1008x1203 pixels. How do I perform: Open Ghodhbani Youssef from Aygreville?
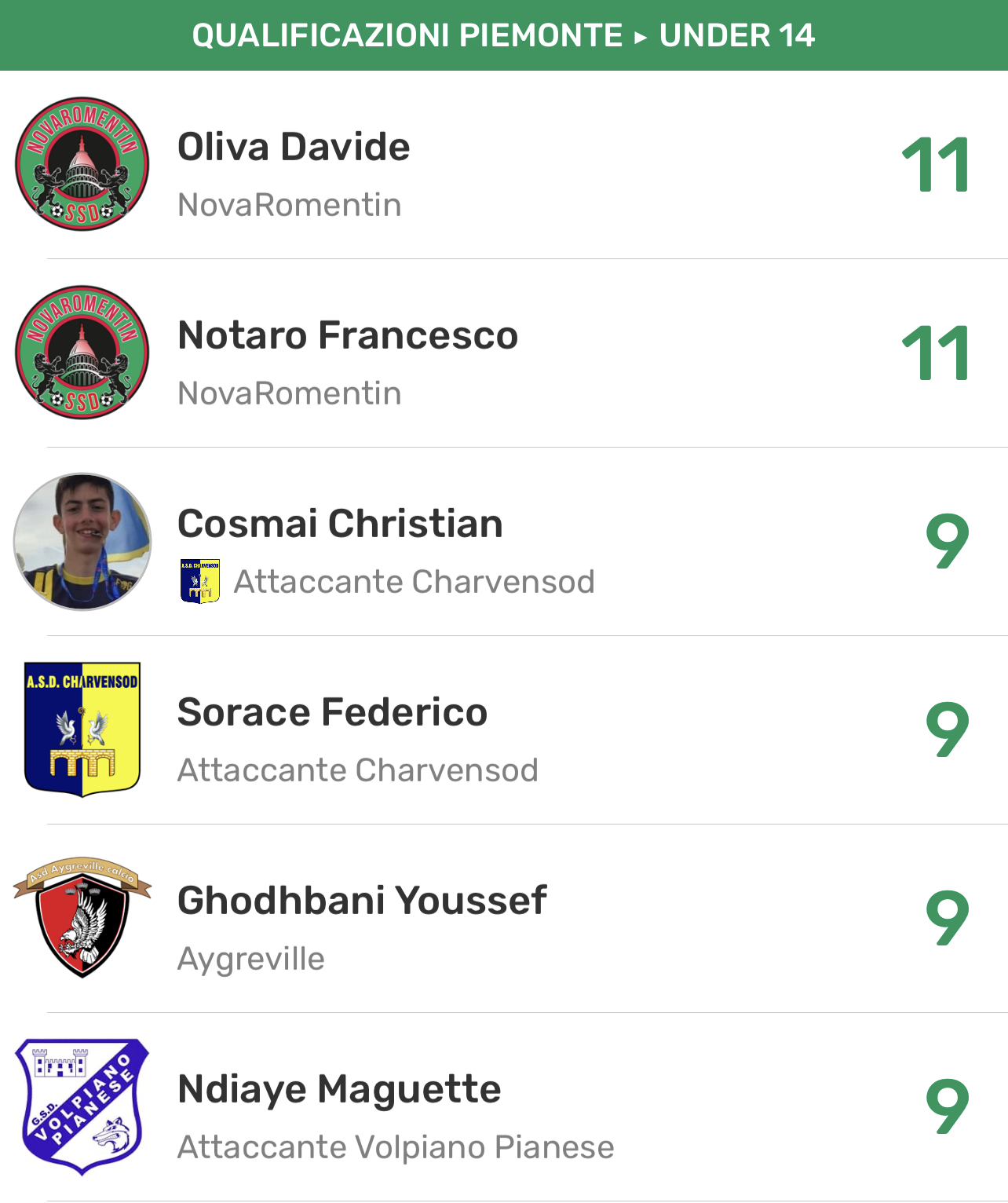coord(362,901)
